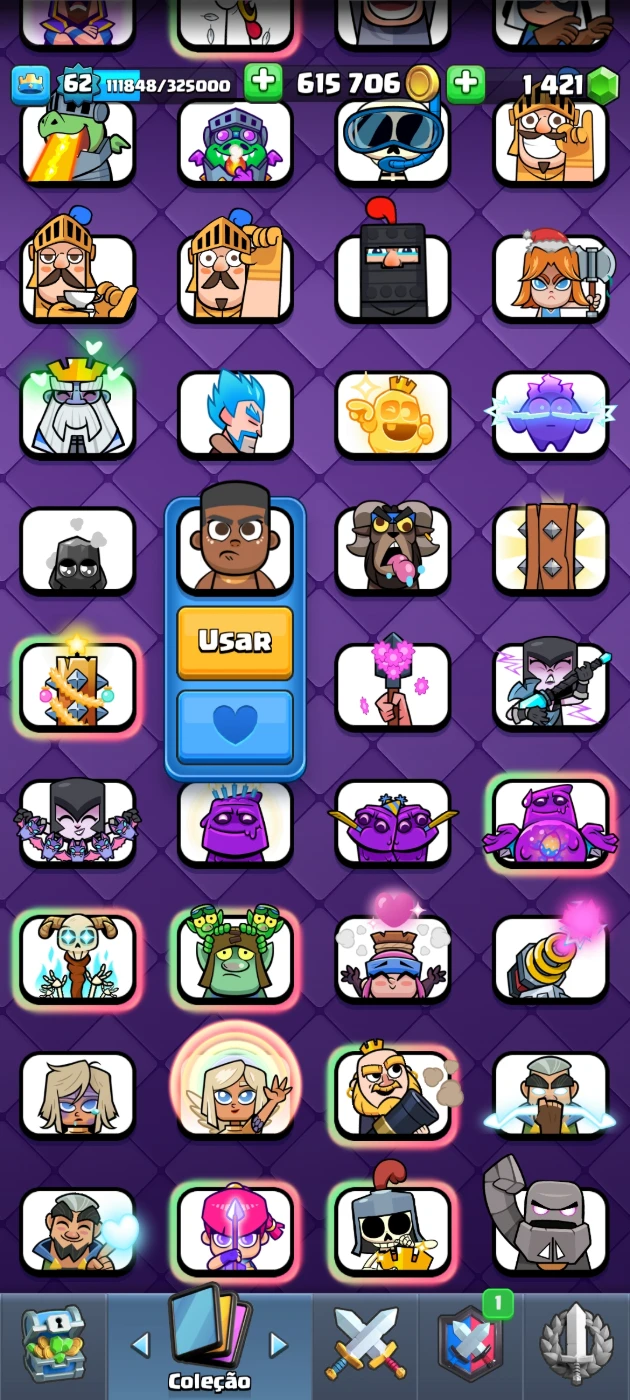Tap the yellow Usar button
630x1400 pixels.
235,642
